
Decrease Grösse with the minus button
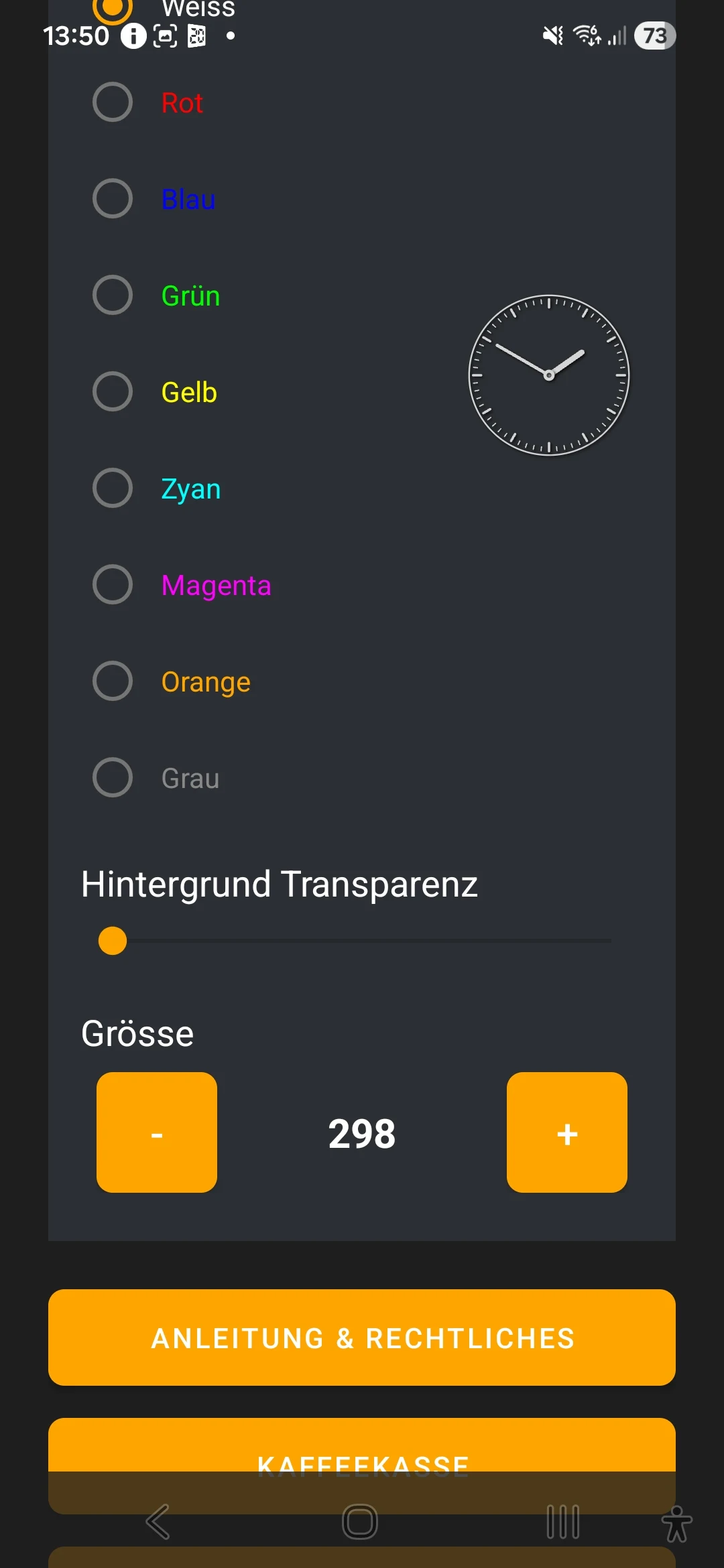tap(157, 1132)
